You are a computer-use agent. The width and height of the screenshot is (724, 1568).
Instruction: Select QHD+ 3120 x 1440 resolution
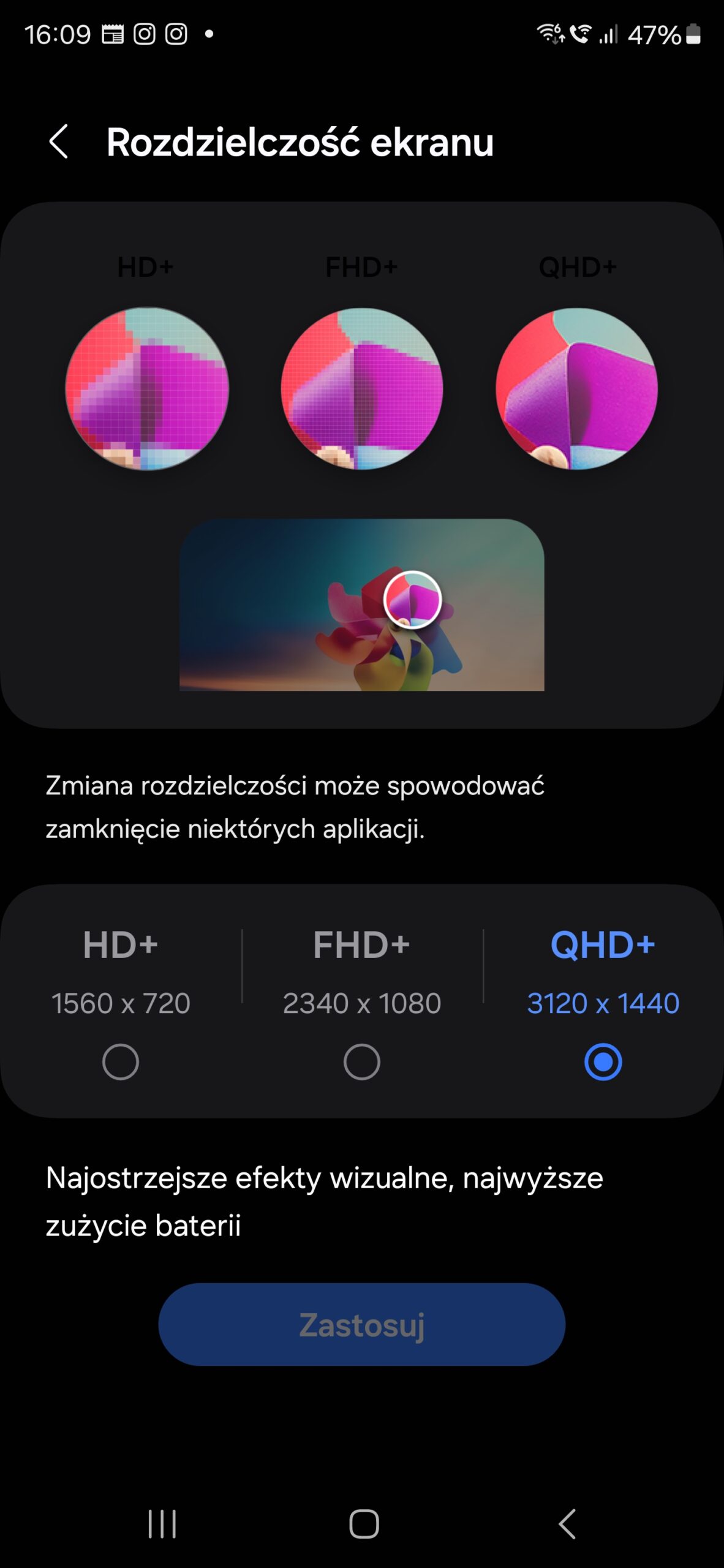coord(603,1061)
